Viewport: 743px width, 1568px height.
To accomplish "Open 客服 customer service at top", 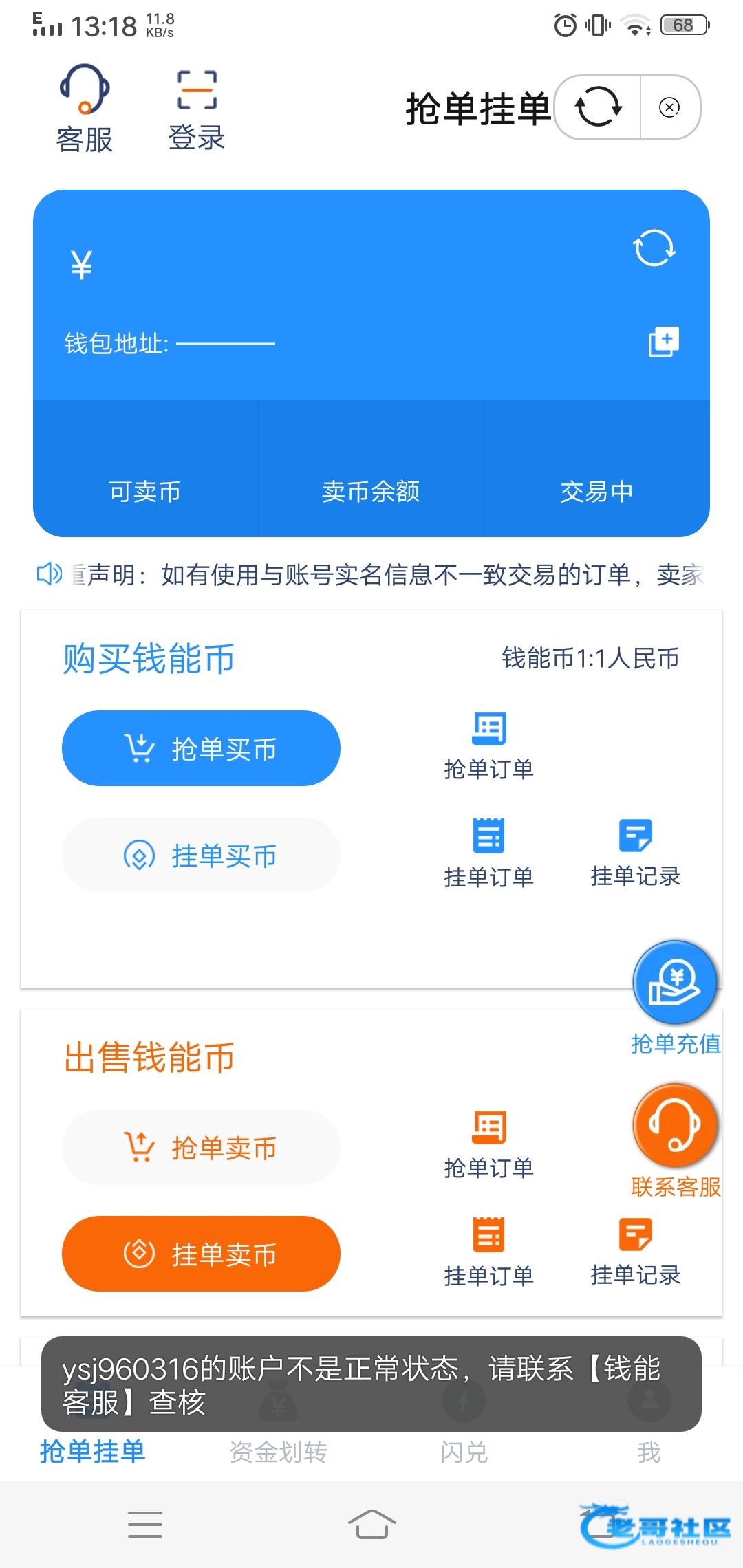I will point(84,108).
